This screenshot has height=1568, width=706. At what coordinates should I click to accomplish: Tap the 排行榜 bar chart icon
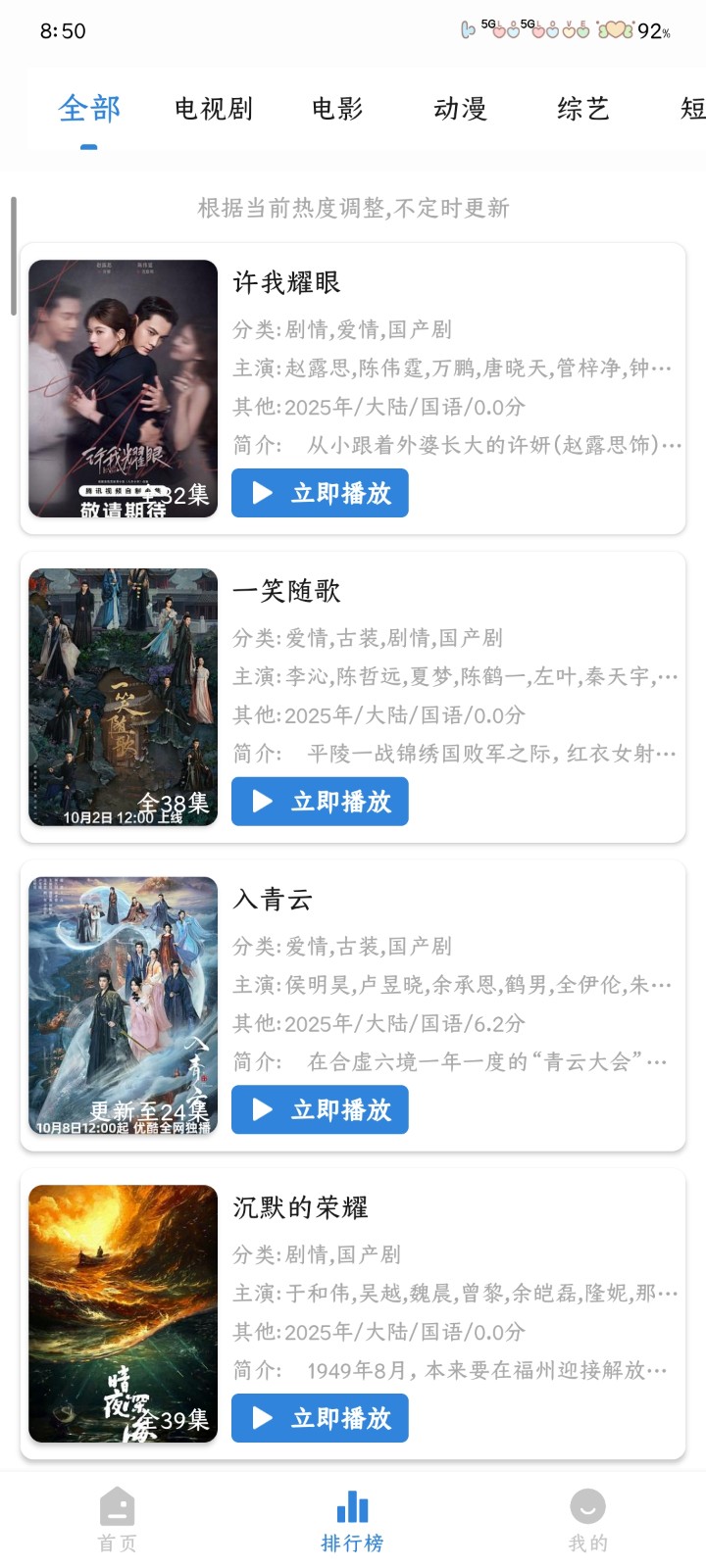[x=352, y=1506]
